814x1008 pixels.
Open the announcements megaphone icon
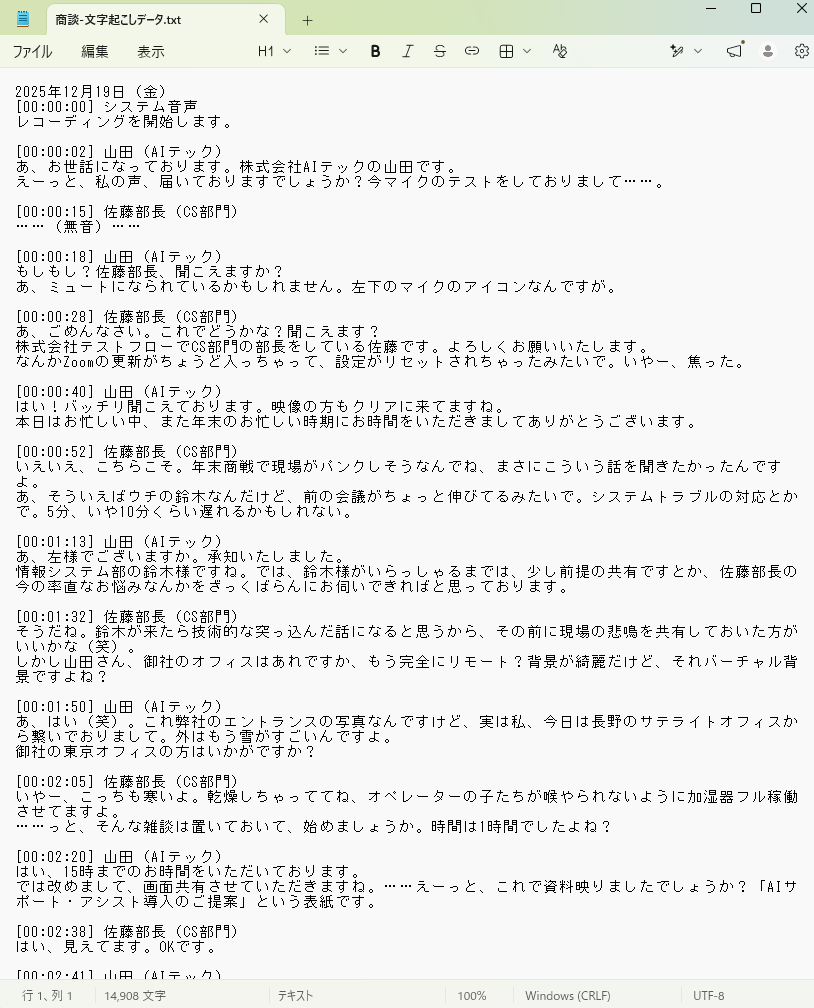(x=734, y=51)
